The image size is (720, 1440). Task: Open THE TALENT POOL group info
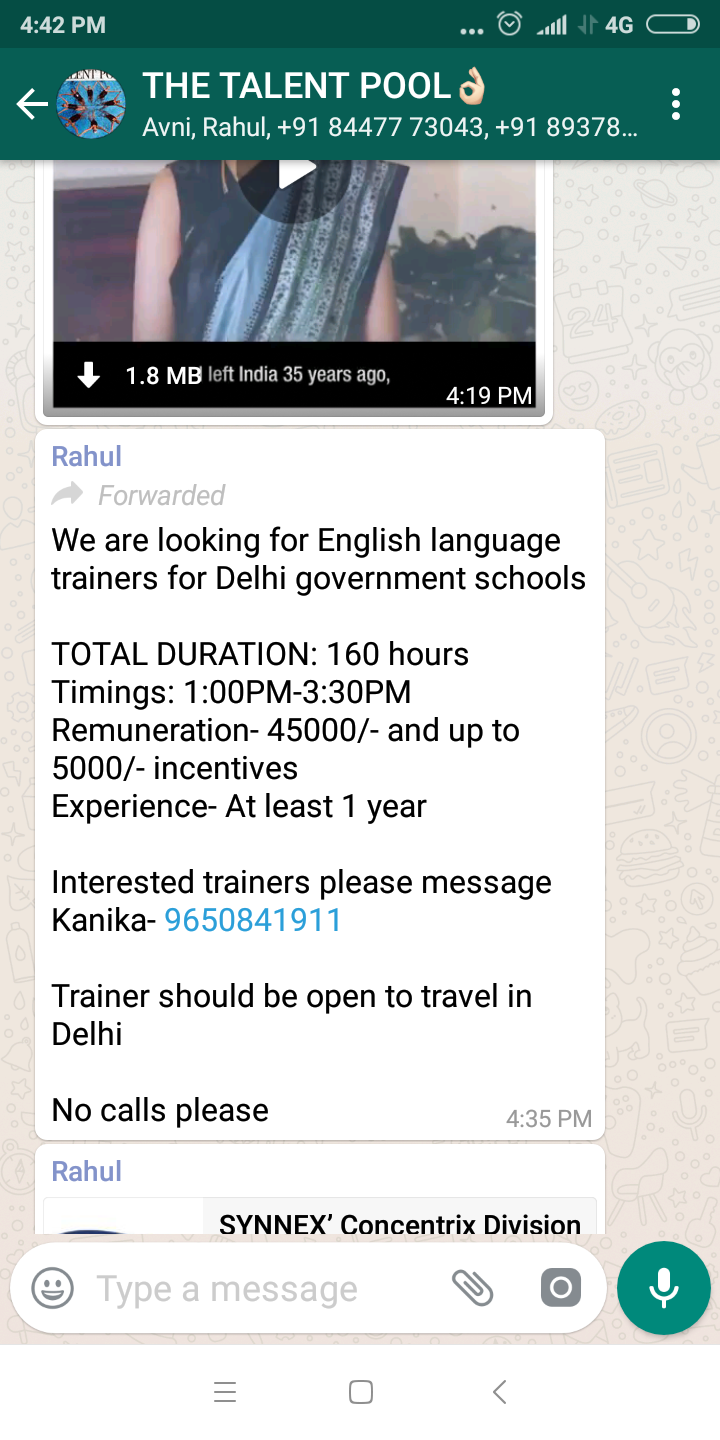390,104
